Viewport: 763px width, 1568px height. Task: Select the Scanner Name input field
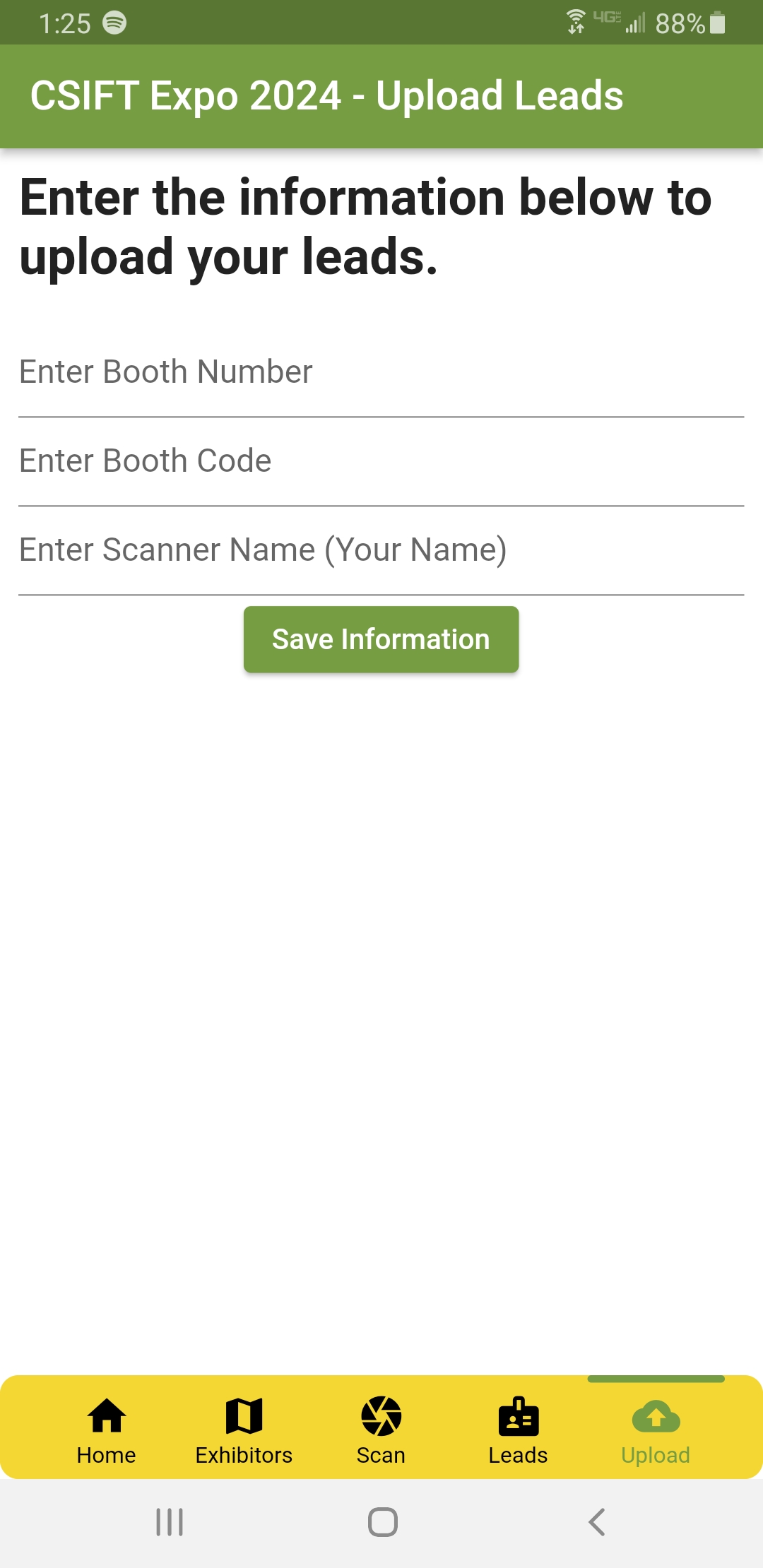381,551
